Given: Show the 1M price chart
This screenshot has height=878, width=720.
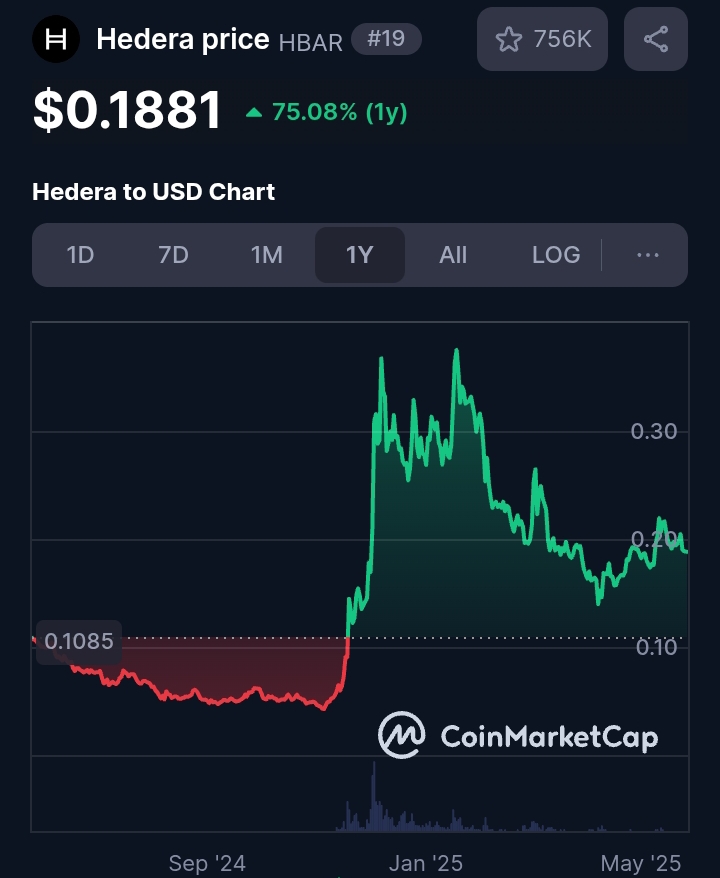Looking at the screenshot, I should (x=266, y=255).
